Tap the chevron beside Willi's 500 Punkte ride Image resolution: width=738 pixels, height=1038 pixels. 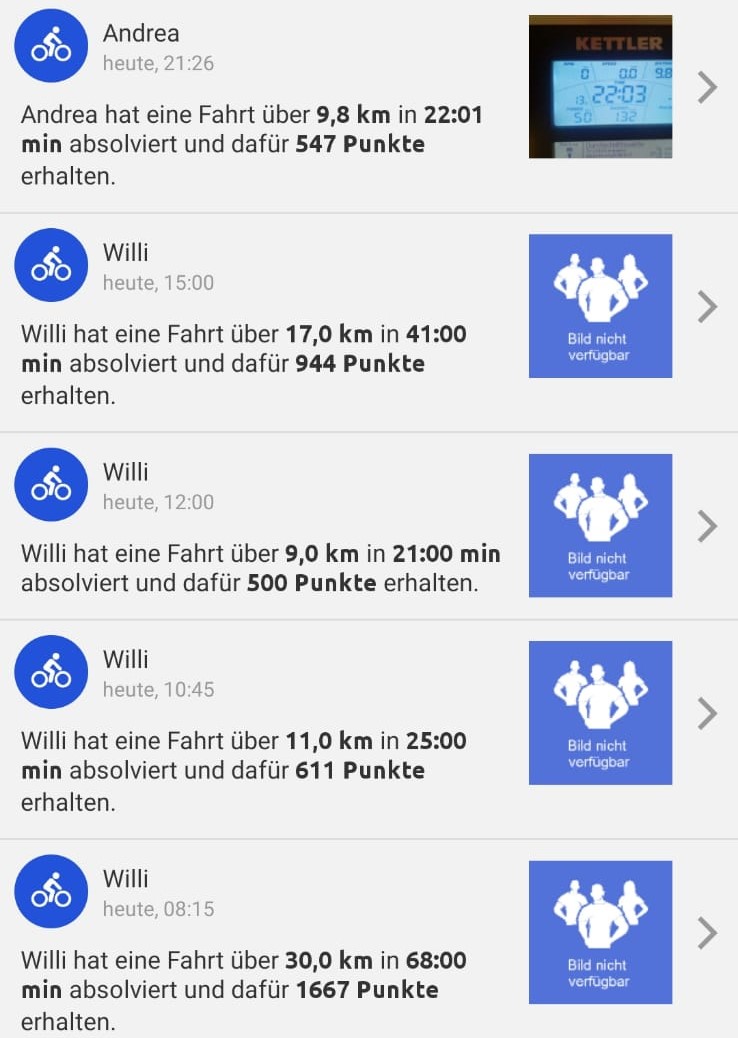coord(707,525)
